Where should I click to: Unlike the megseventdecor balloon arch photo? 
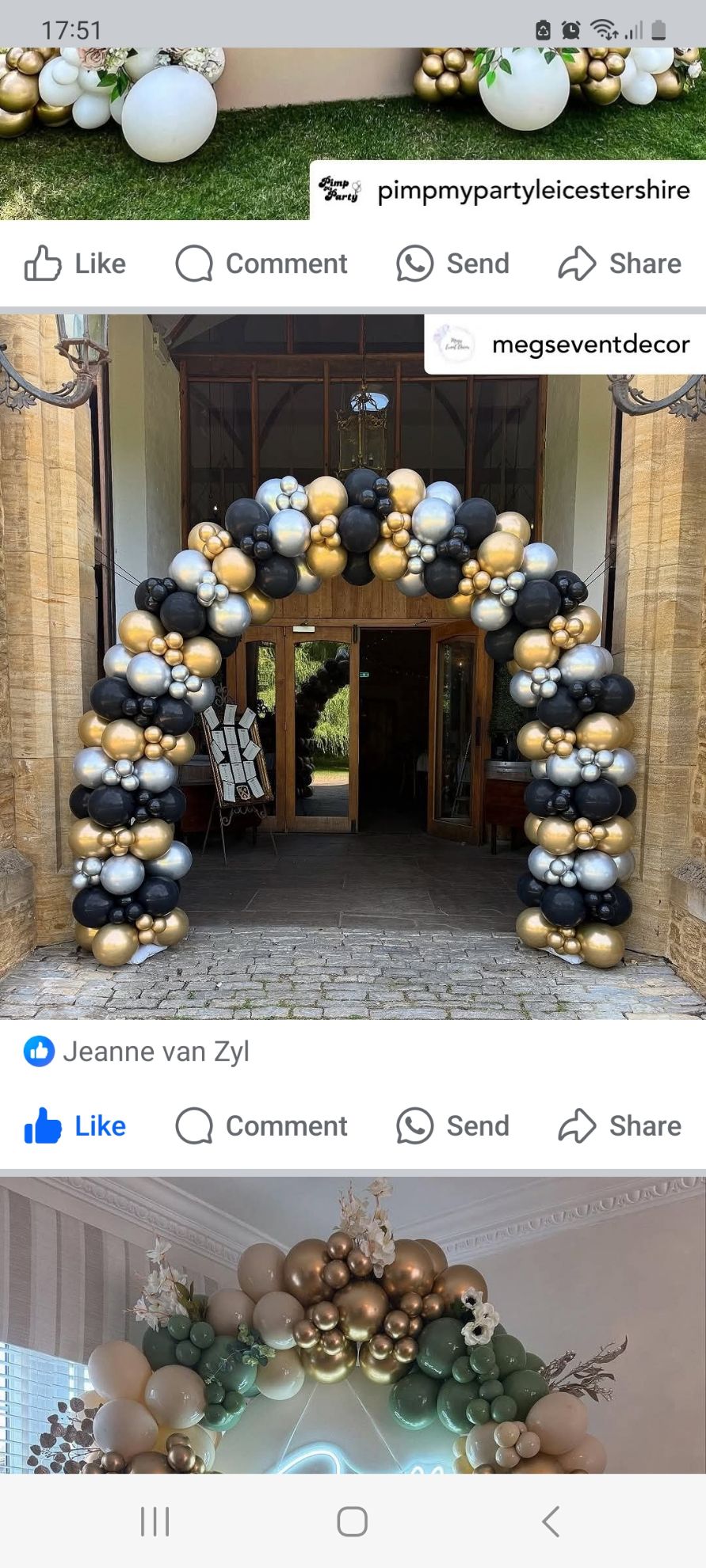pos(75,1126)
